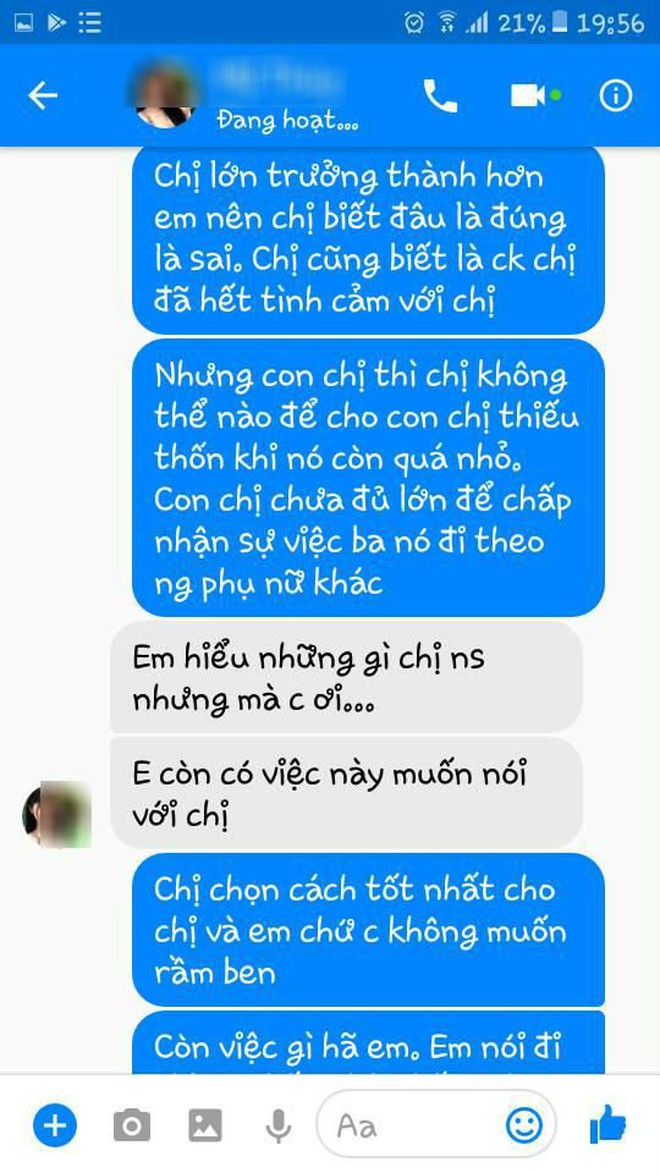Tap the Aa message input field
This screenshot has width=660, height=1173.
pyautogui.click(x=410, y=1126)
